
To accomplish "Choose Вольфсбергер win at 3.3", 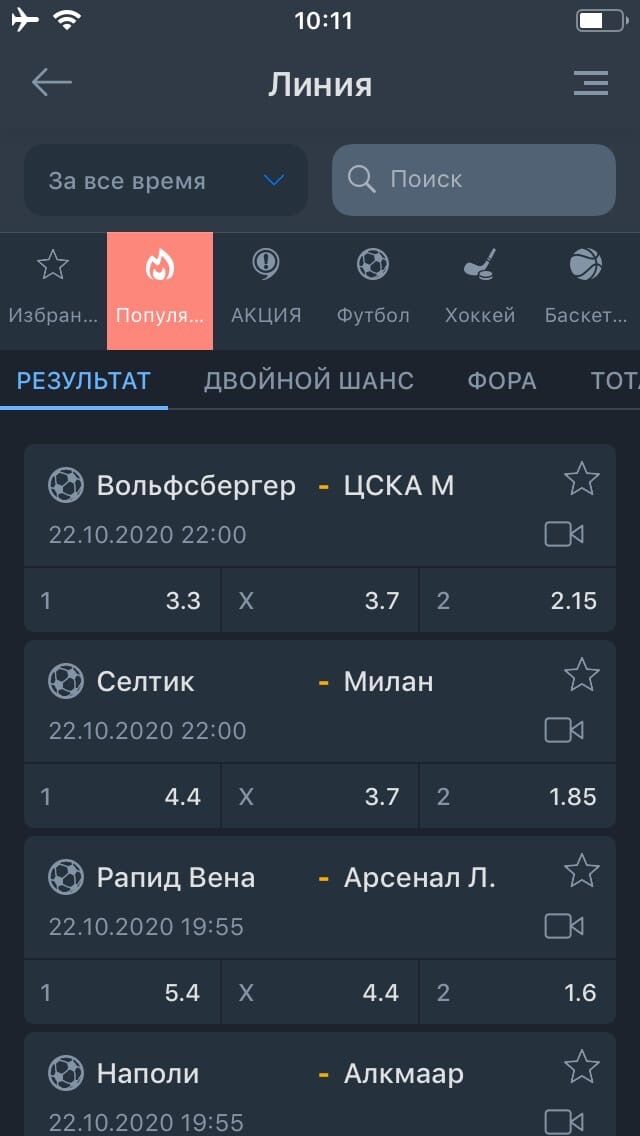I will click(122, 601).
